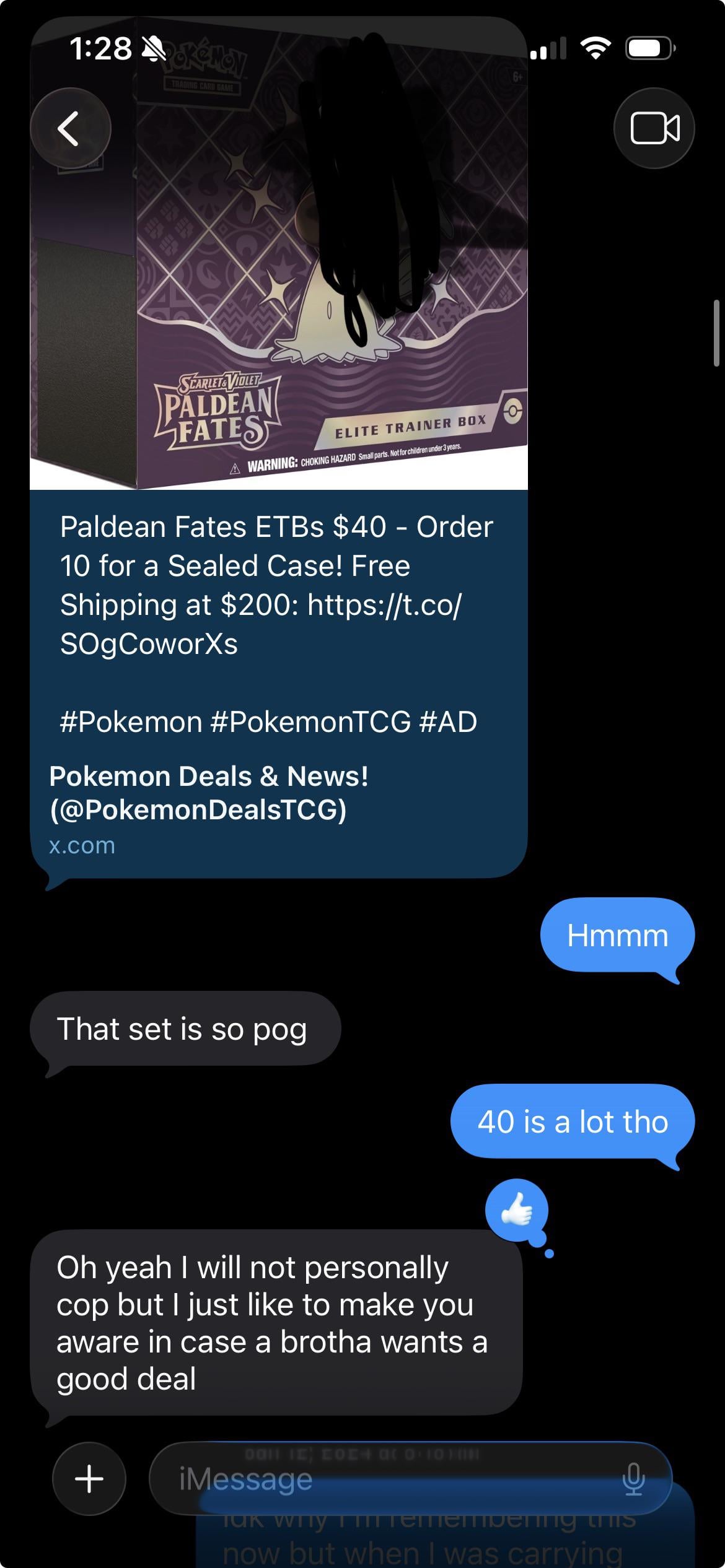This screenshot has width=725, height=1568.
Task: Focus the iMessage text field
Action: pos(384,1479)
